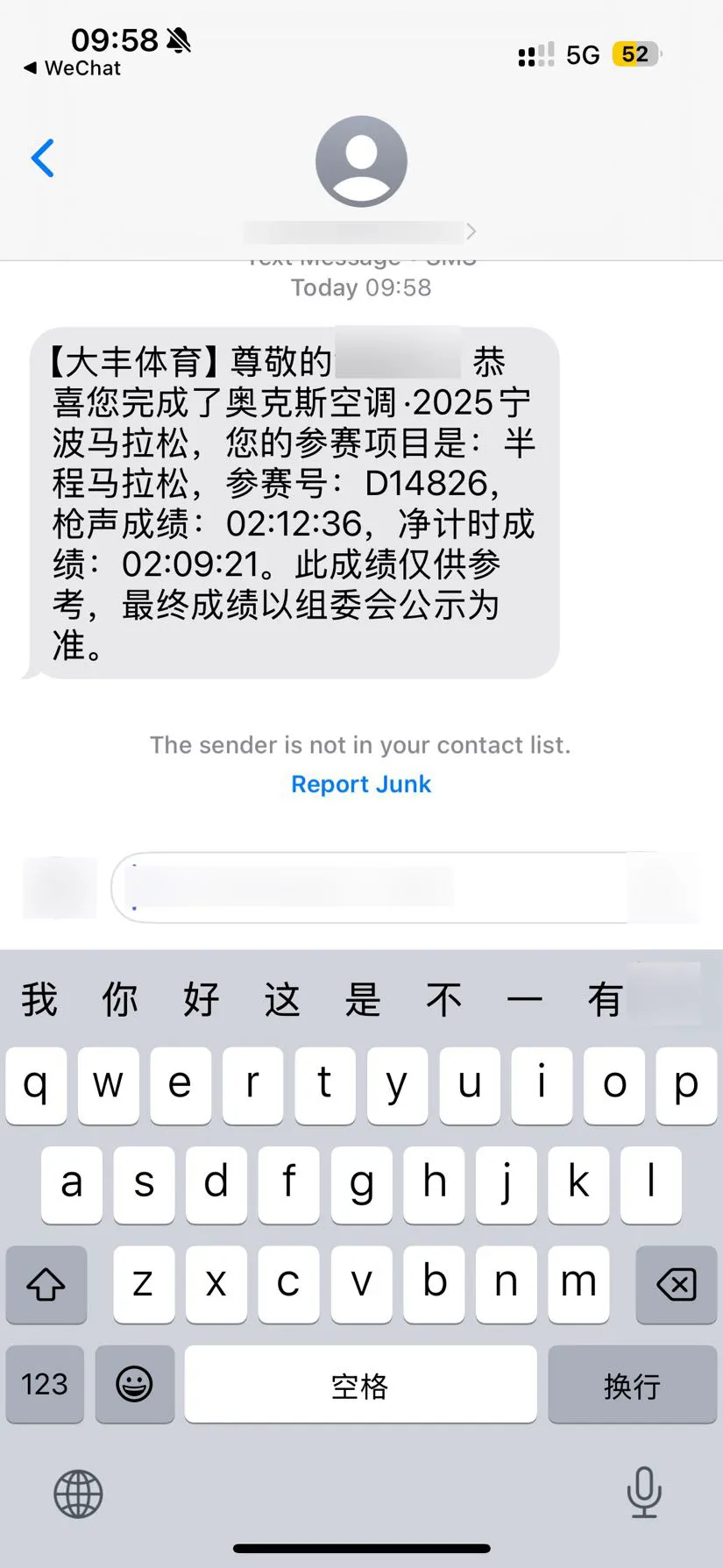Choose the suggestion 你
723x1568 pixels.
point(120,999)
